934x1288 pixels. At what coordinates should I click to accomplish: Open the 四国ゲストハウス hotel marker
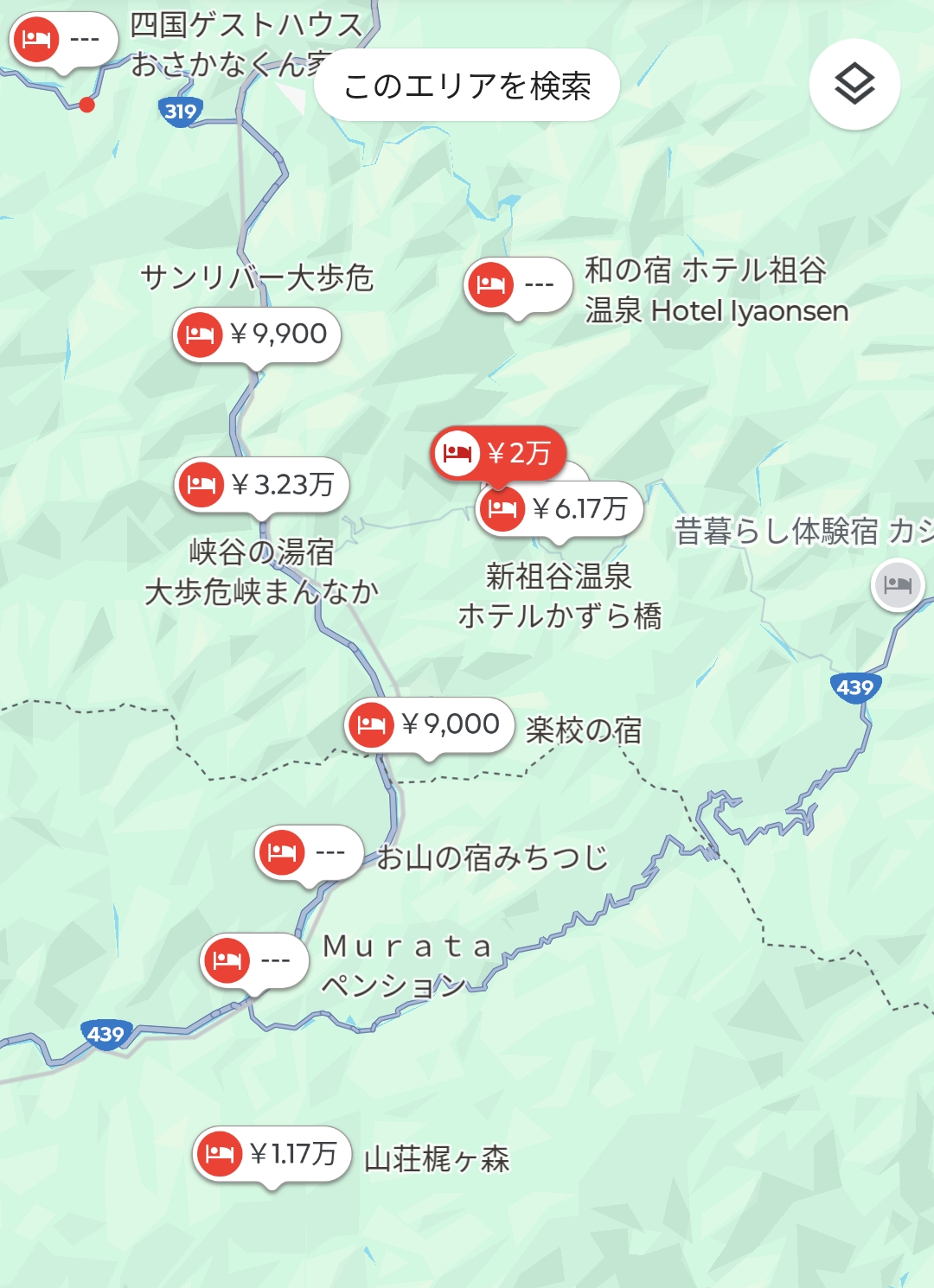pyautogui.click(x=63, y=40)
